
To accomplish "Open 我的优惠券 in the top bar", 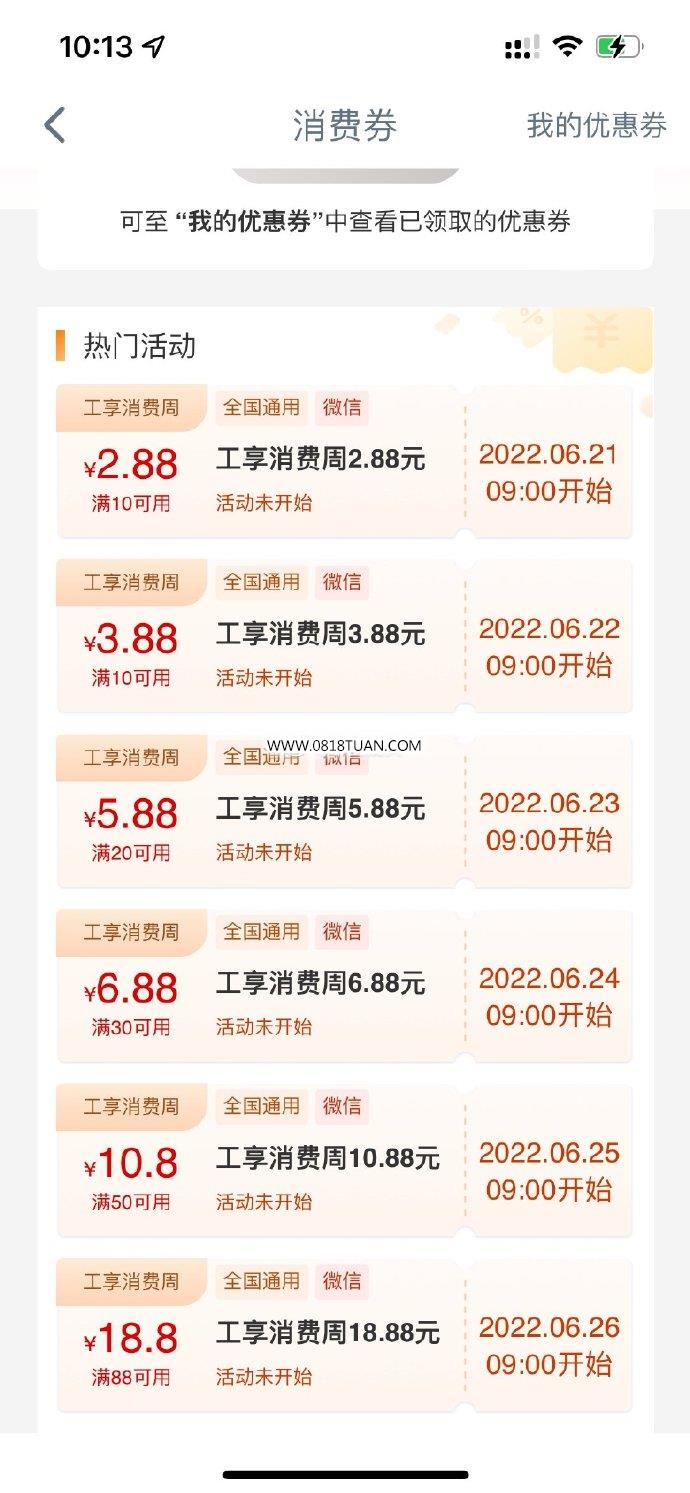I will pyautogui.click(x=597, y=126).
